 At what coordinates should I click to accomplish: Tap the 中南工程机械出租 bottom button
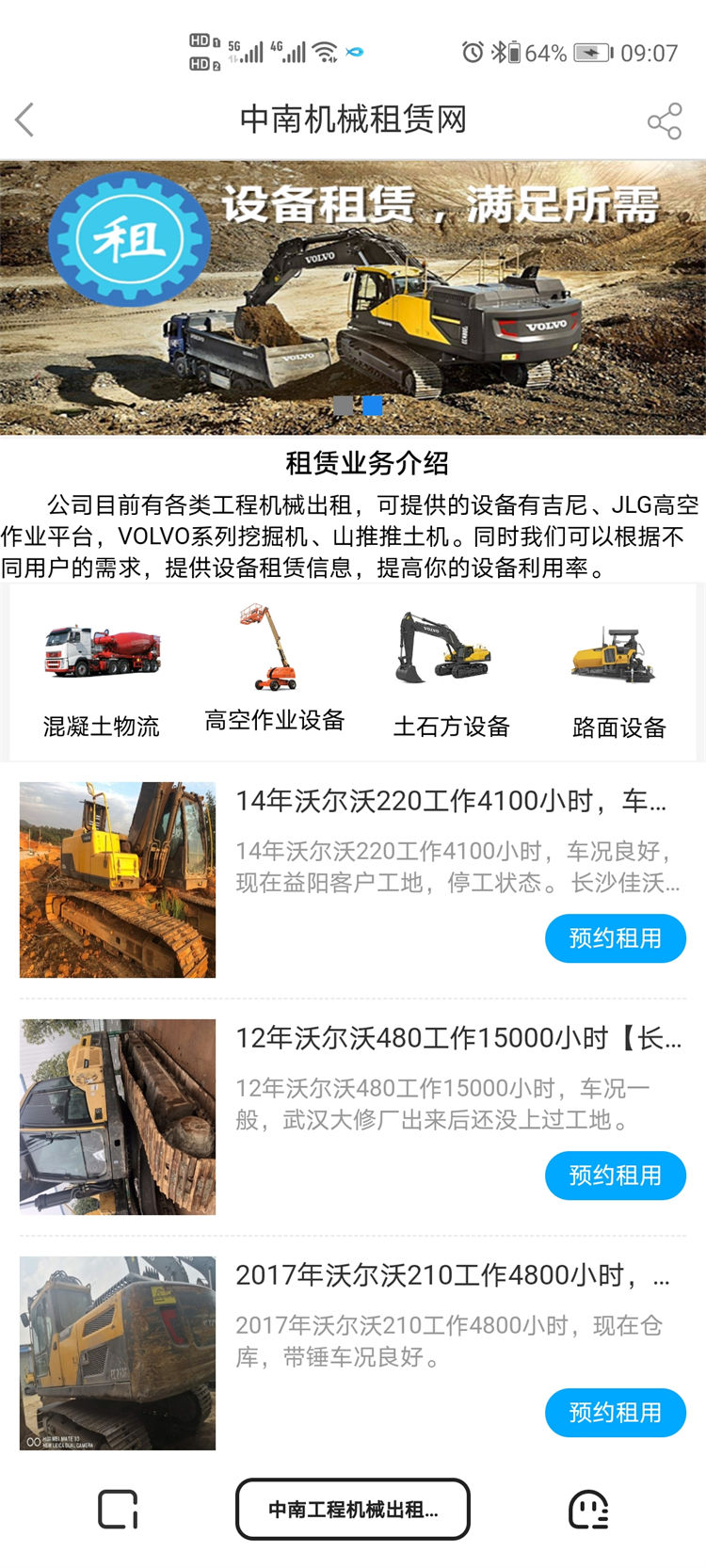(x=353, y=1509)
